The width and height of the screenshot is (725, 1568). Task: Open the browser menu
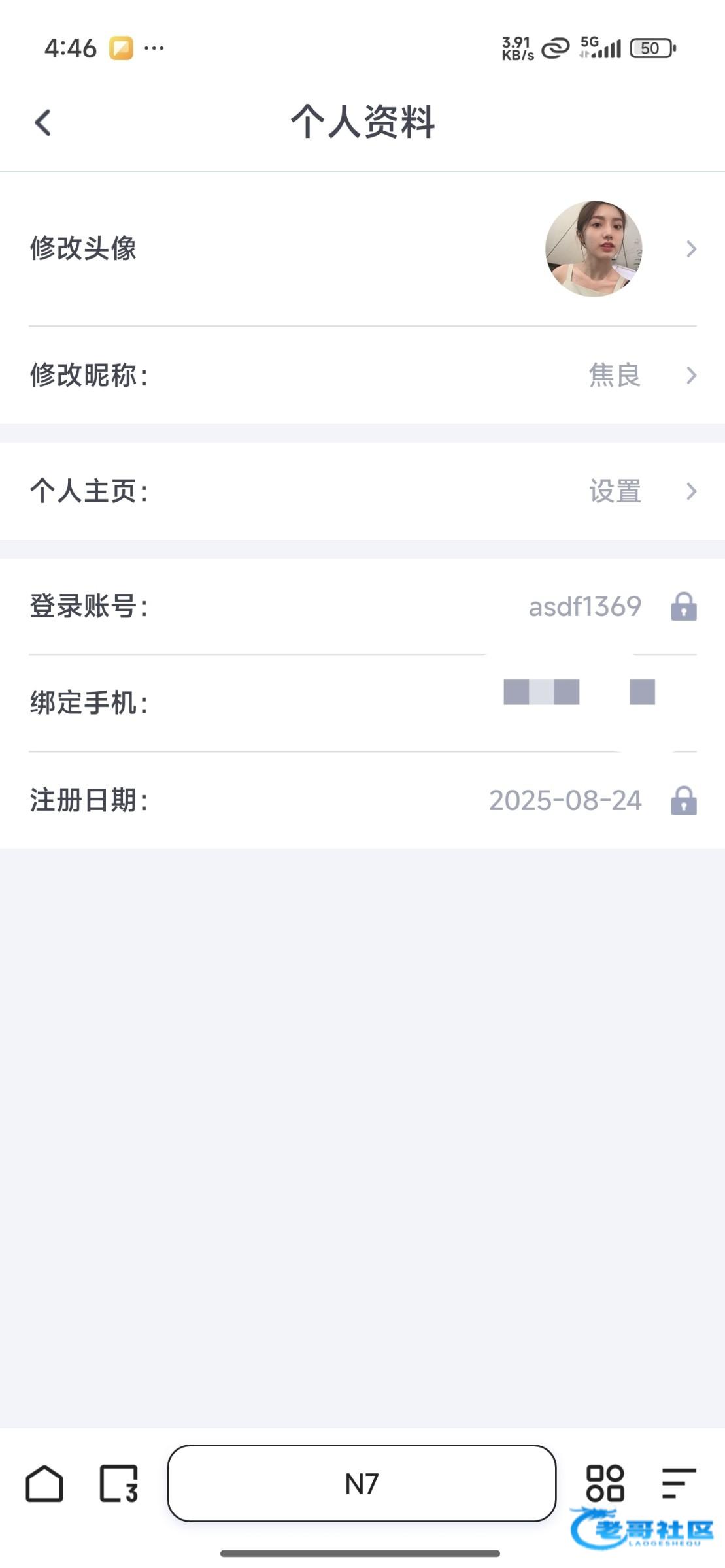(678, 1483)
